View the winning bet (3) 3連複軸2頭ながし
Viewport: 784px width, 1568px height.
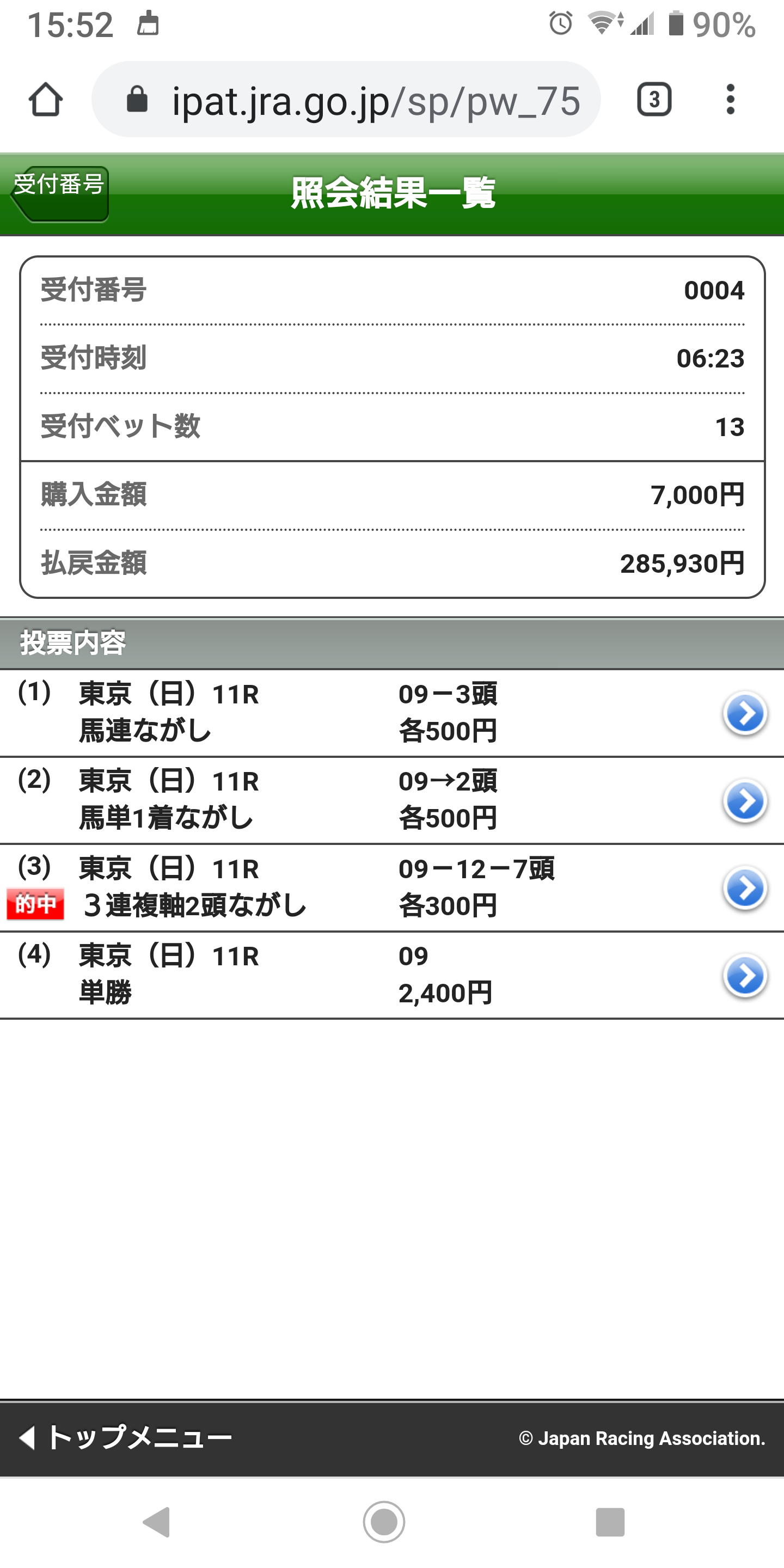coord(744,888)
